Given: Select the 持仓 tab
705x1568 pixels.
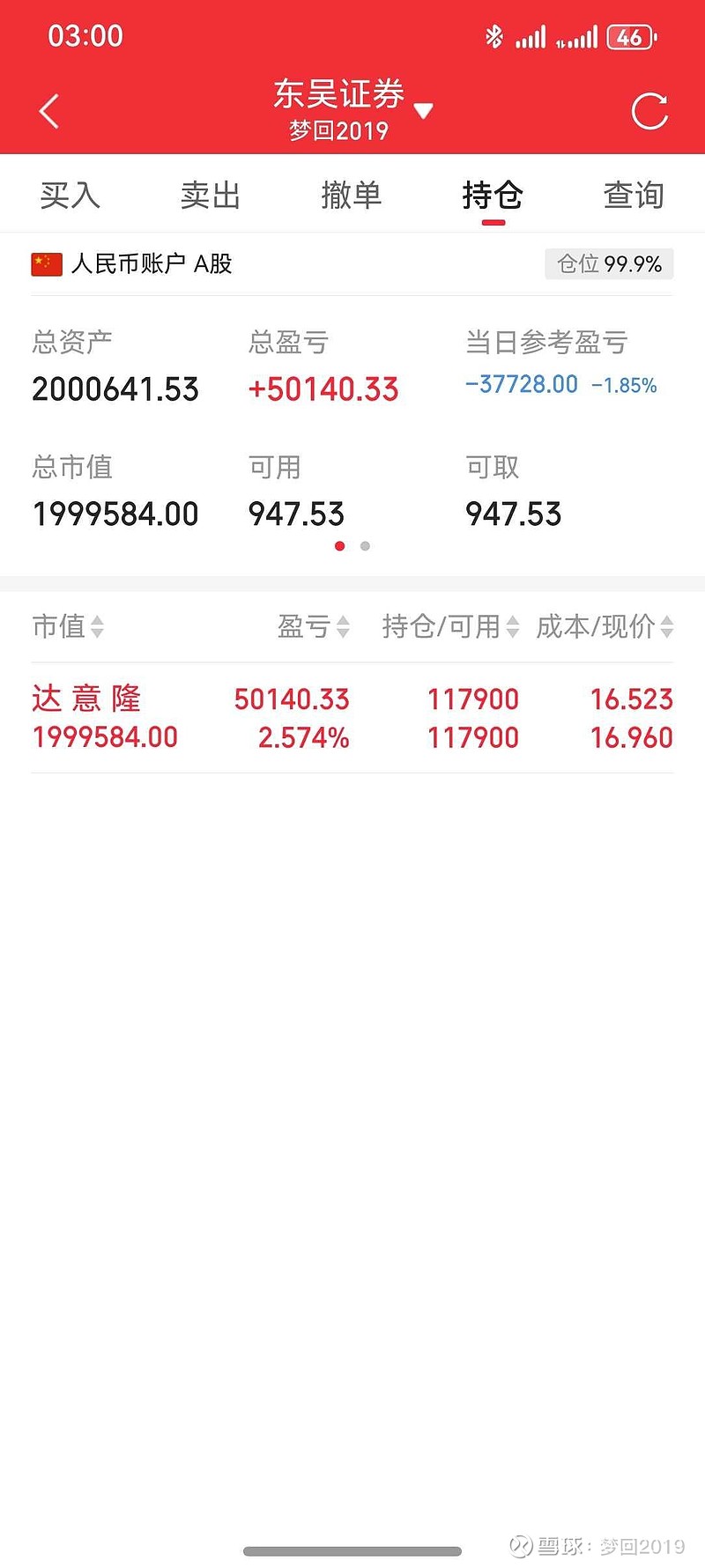Looking at the screenshot, I should tap(493, 195).
